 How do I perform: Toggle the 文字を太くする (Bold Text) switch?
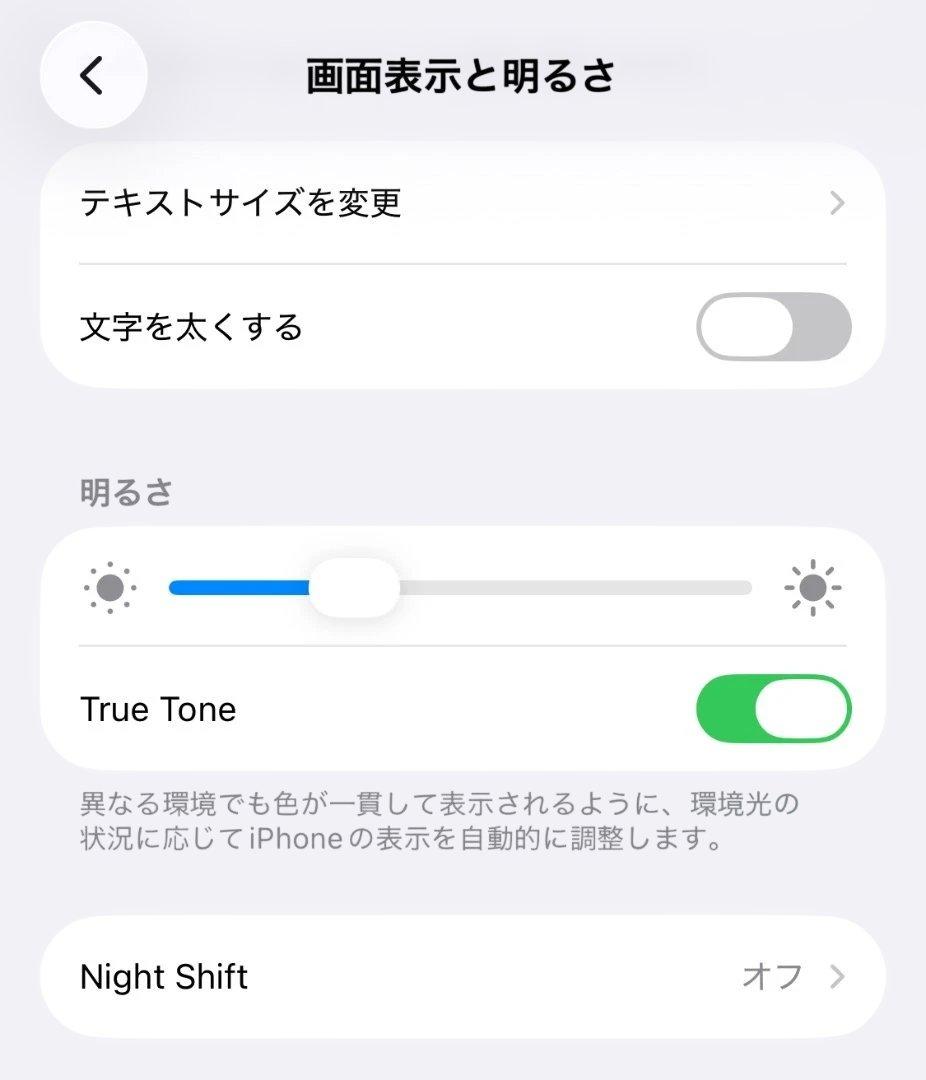[x=773, y=327]
